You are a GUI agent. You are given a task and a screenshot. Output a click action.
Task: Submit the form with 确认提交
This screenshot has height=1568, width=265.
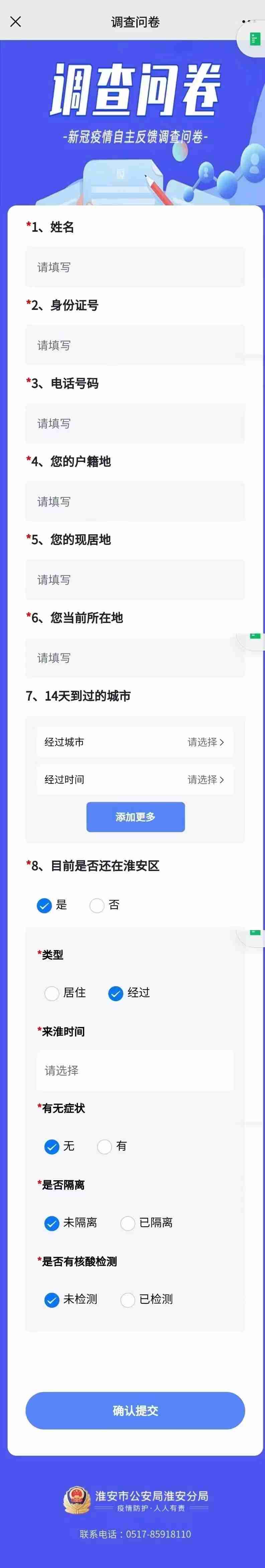tap(135, 1410)
